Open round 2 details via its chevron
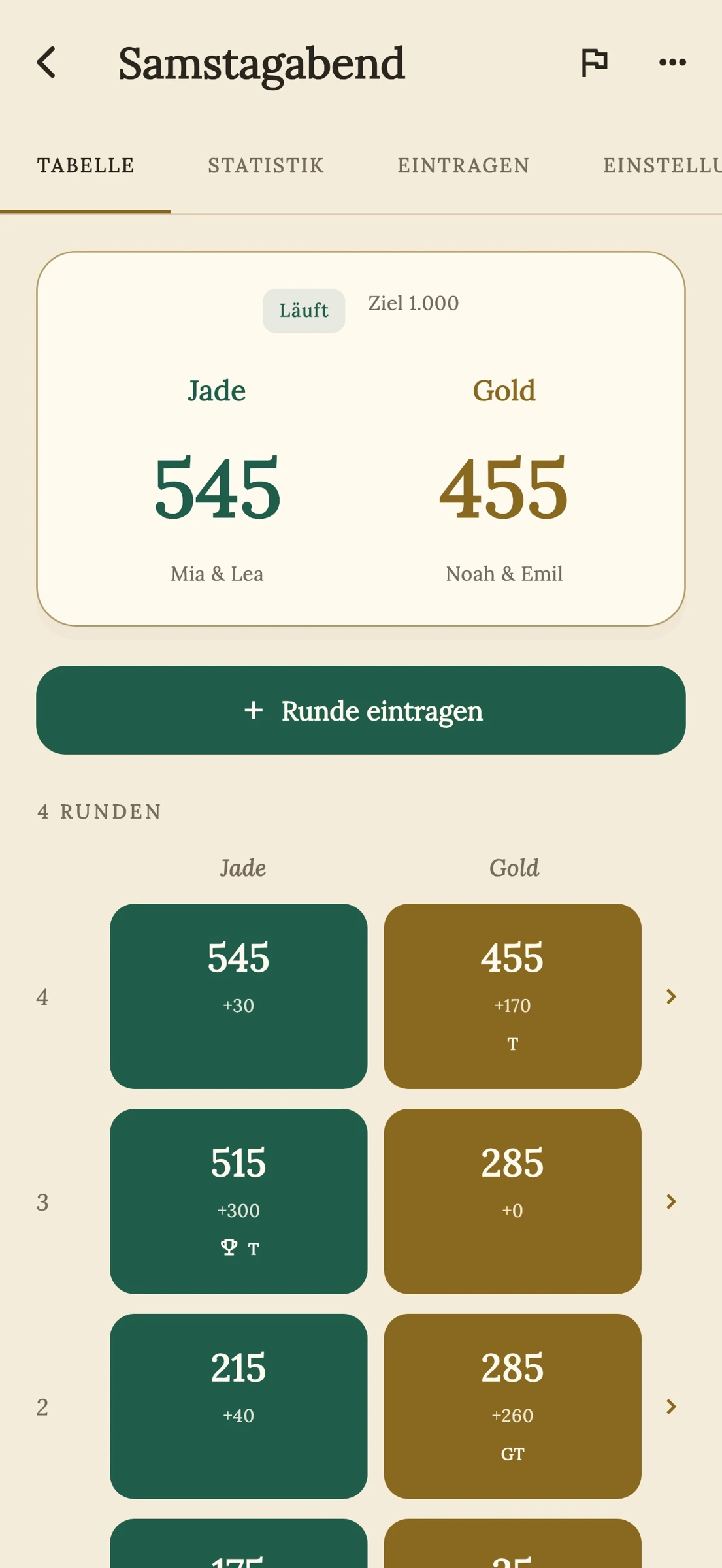Image resolution: width=722 pixels, height=1568 pixels. 670,1407
